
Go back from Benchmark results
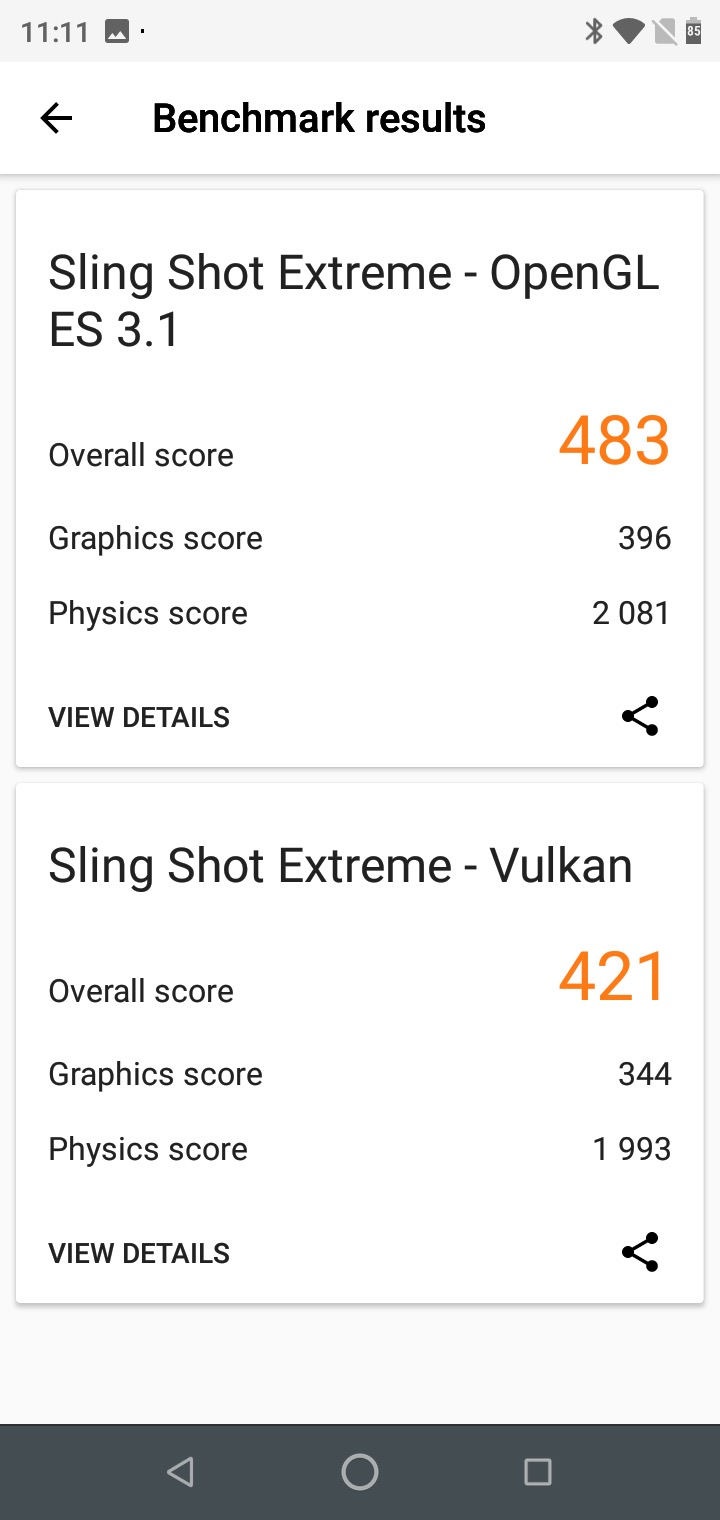pos(56,119)
